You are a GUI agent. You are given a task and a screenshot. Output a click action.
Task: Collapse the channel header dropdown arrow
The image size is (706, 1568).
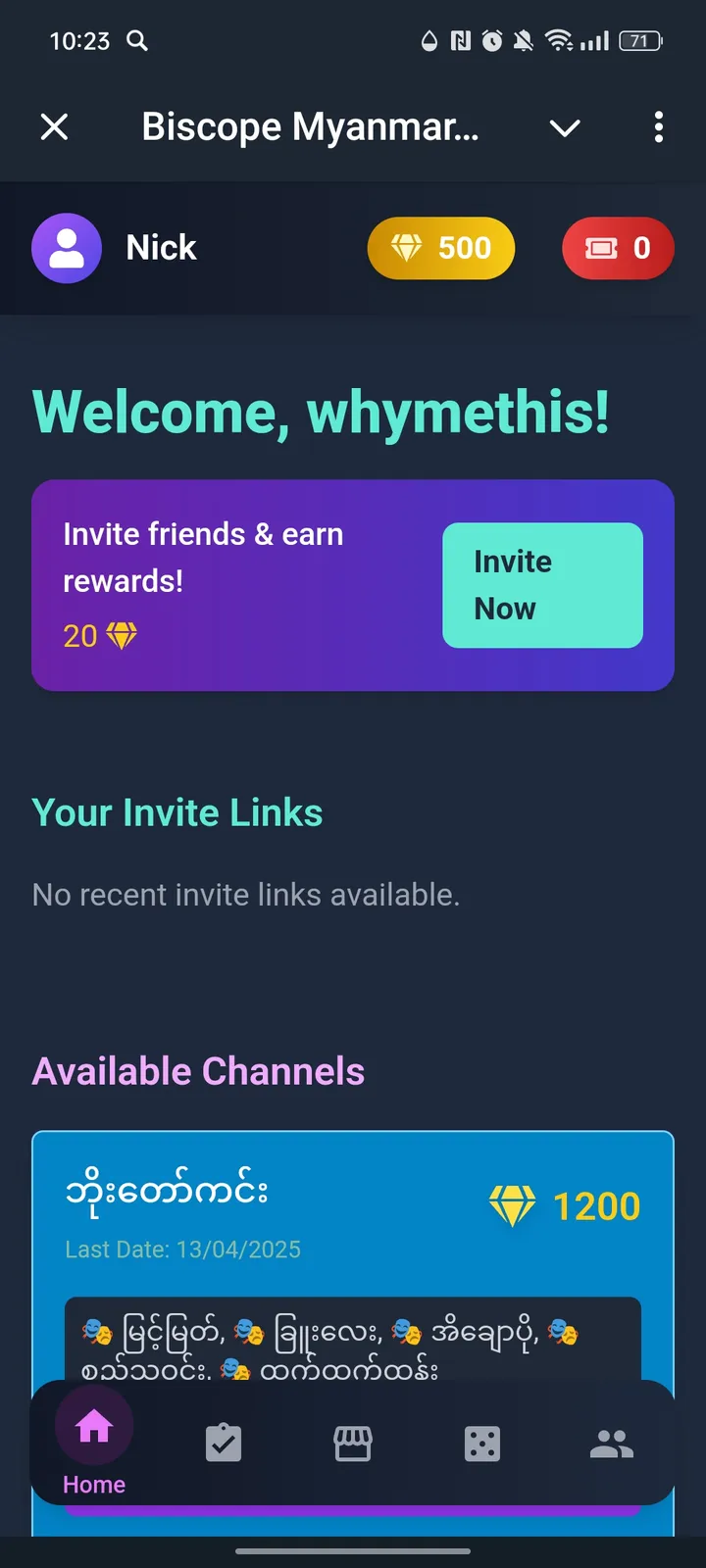[x=564, y=127]
